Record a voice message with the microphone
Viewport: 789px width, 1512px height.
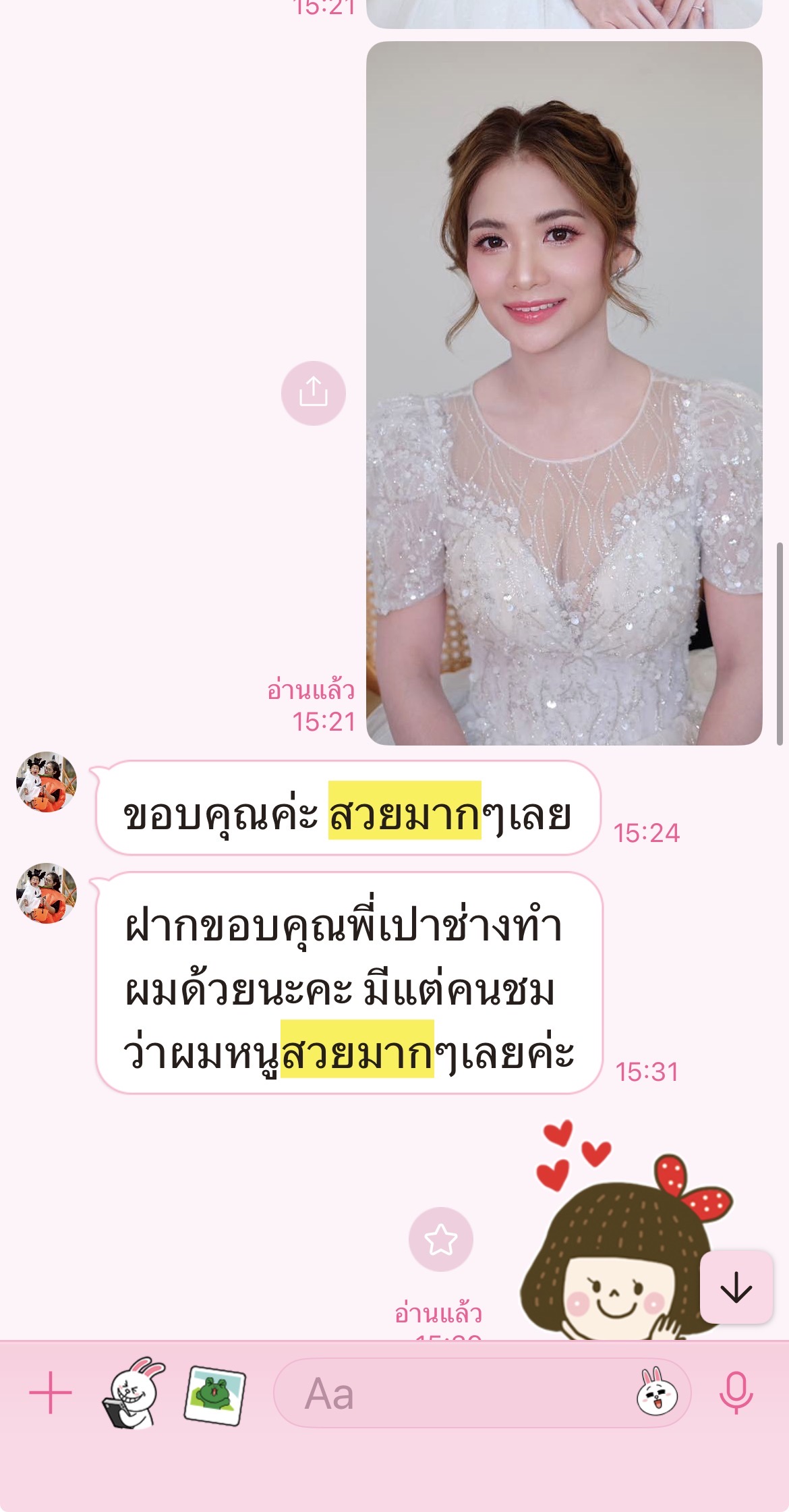point(736,1393)
